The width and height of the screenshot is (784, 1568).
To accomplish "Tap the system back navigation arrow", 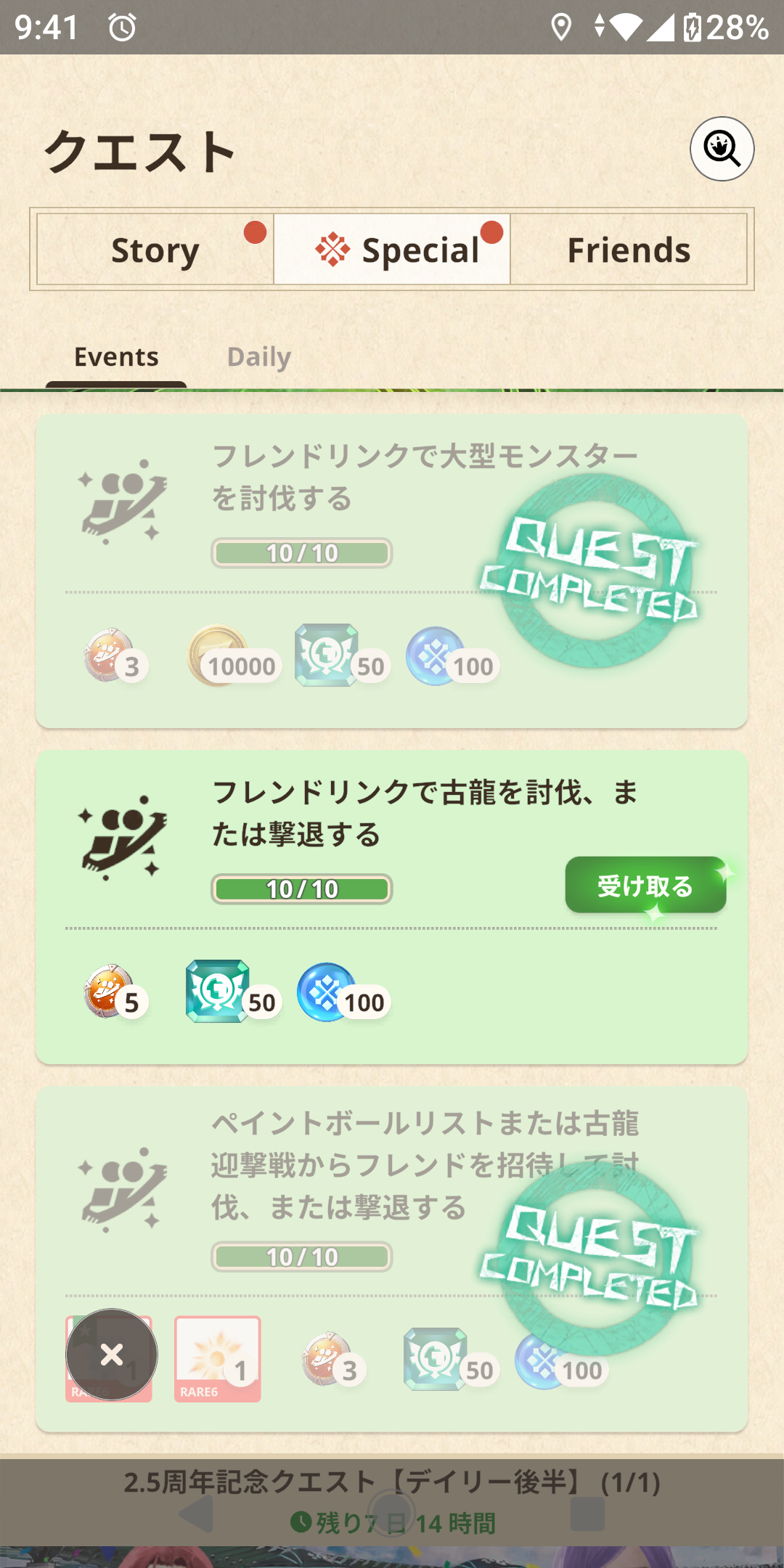I will click(196, 1516).
